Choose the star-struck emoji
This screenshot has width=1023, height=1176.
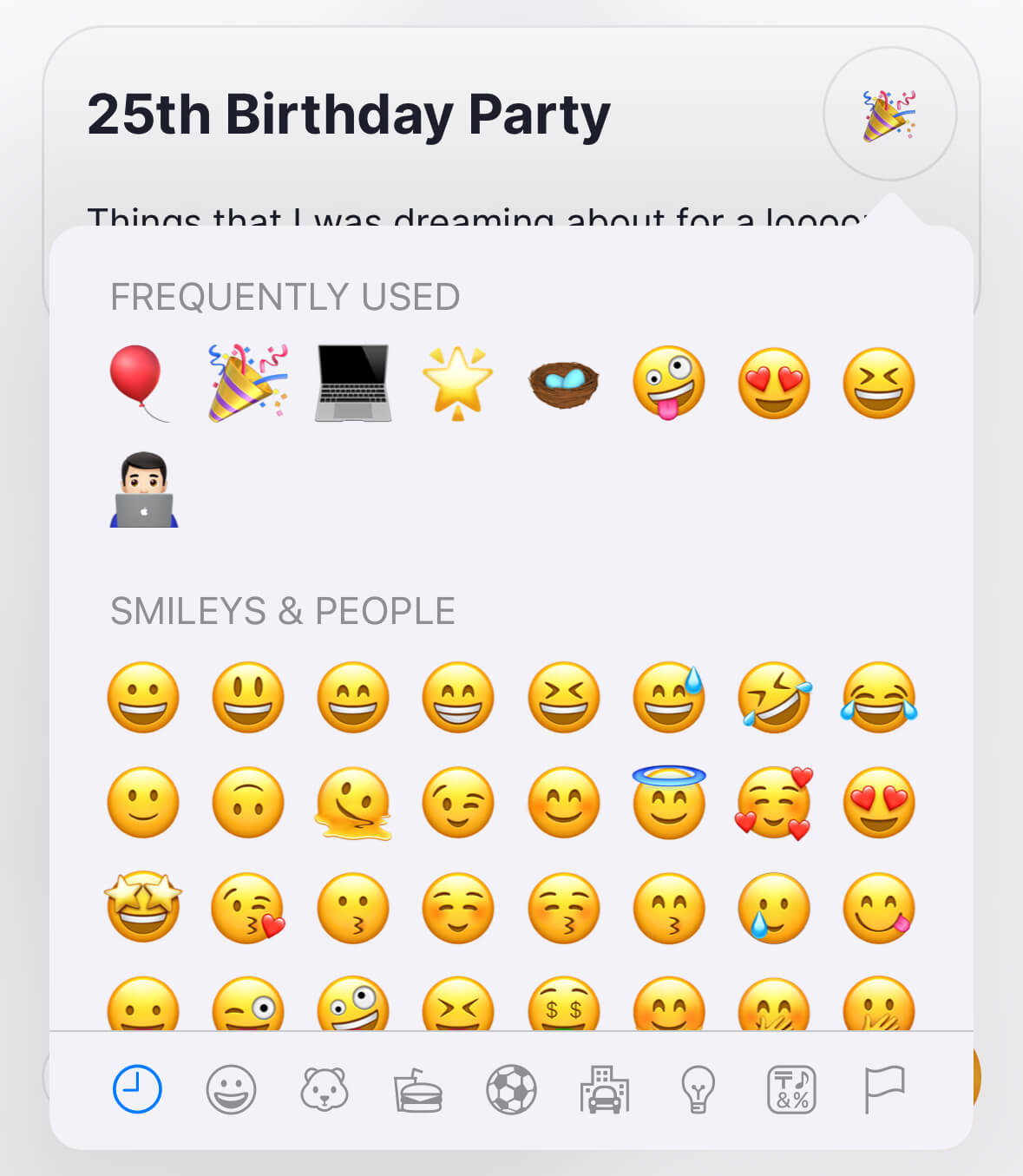143,908
